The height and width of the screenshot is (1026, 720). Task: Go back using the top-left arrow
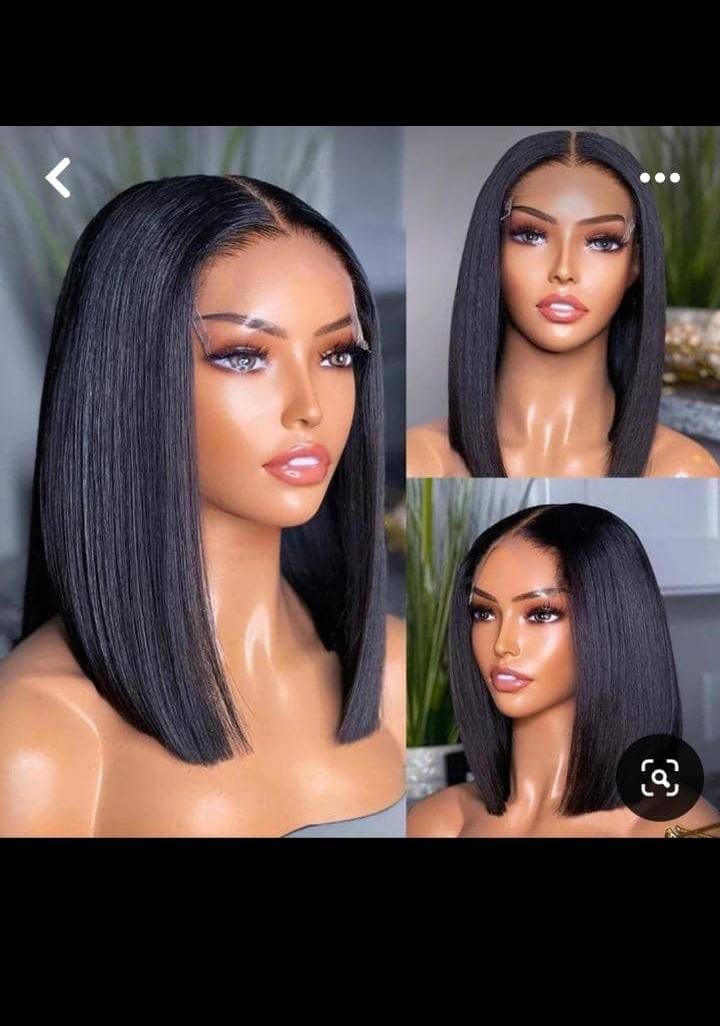click(x=58, y=178)
